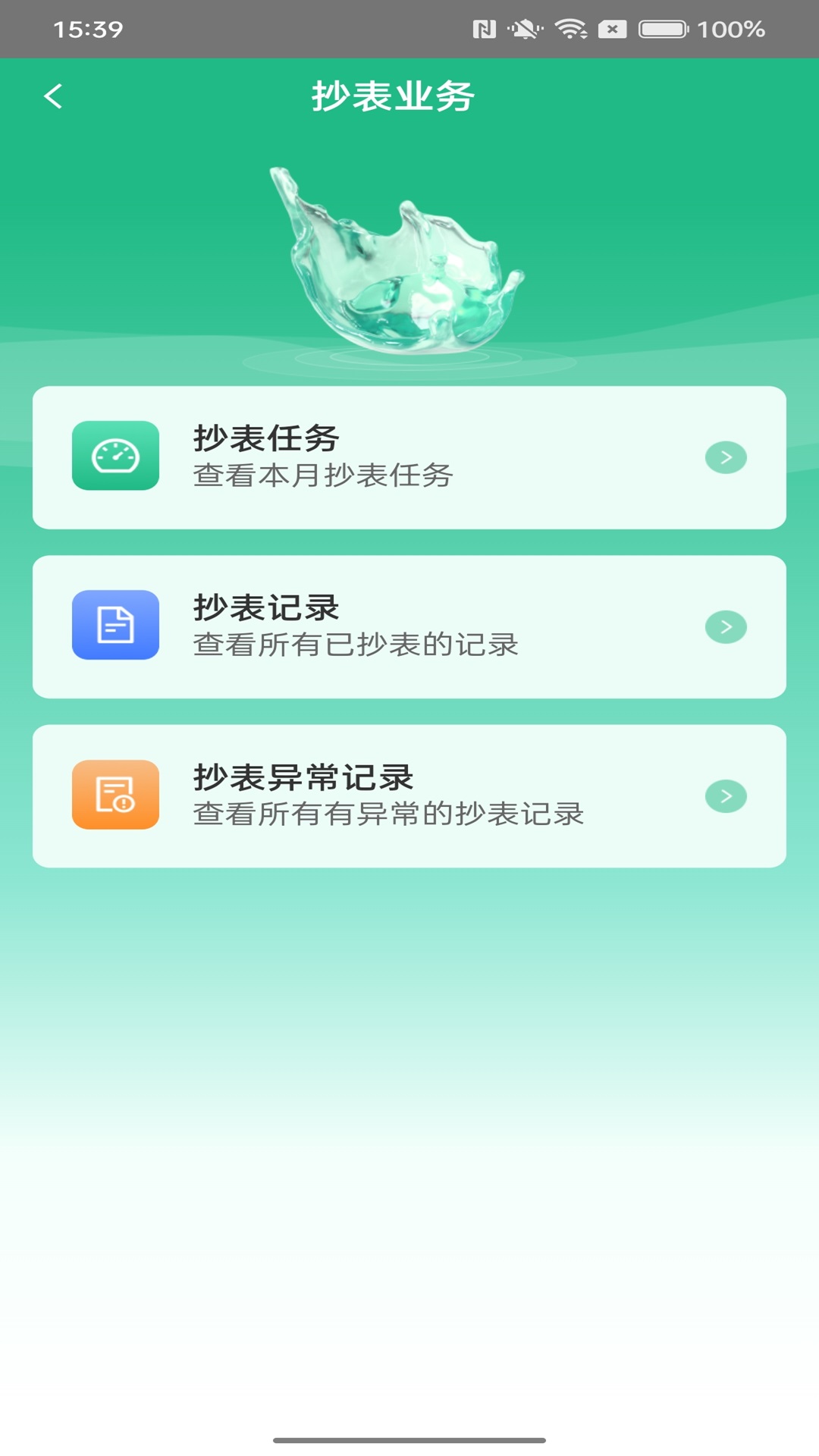Tap the orange 抄表异常记录 alert icon

click(115, 795)
